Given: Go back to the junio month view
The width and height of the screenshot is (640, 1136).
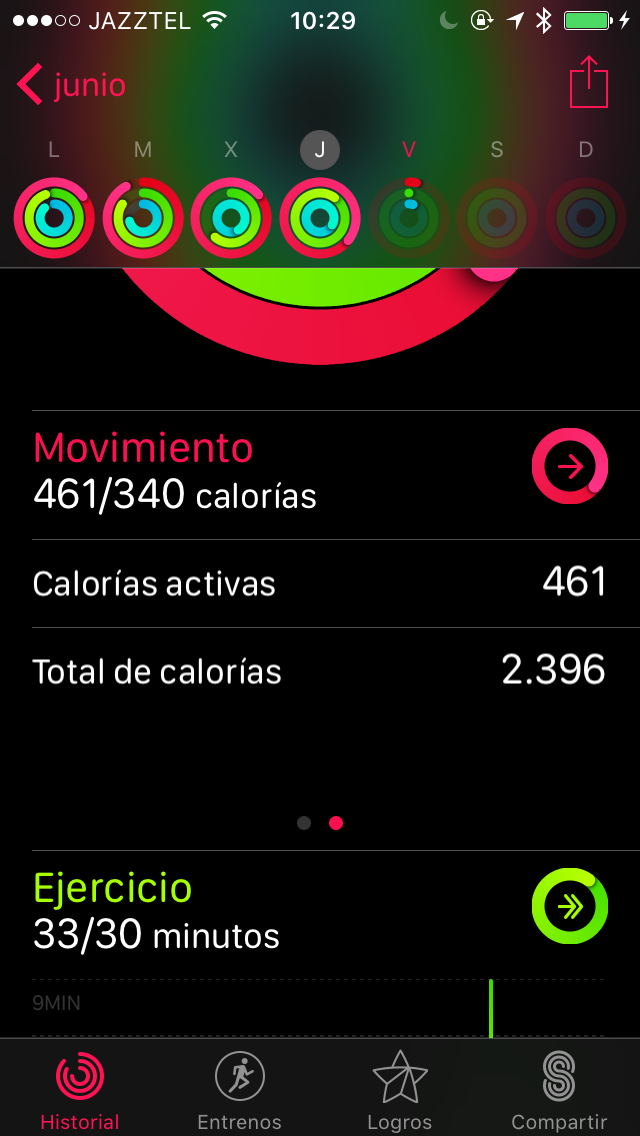Looking at the screenshot, I should (x=72, y=85).
